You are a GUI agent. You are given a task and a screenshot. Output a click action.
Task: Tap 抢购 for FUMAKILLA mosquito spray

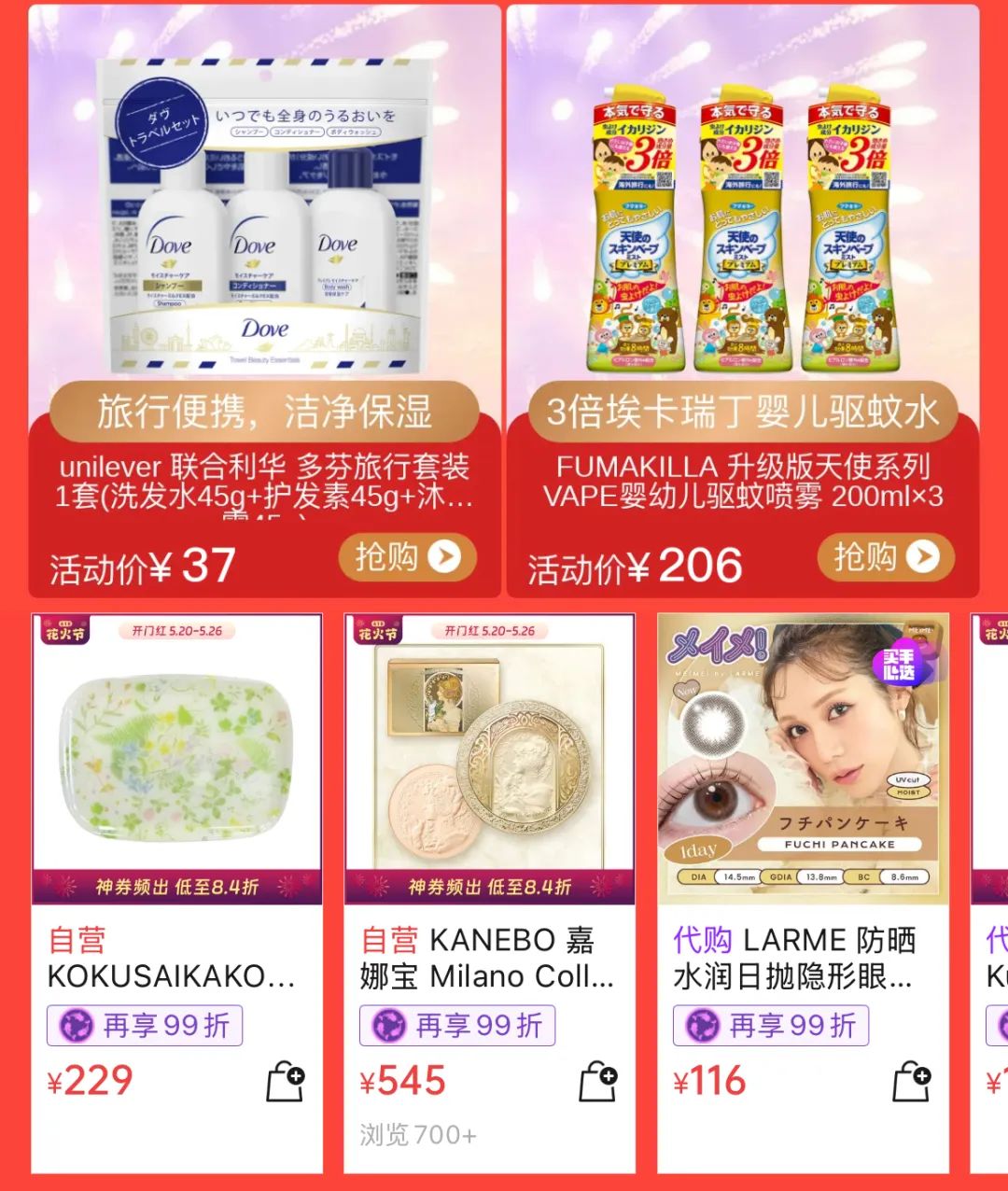click(885, 558)
